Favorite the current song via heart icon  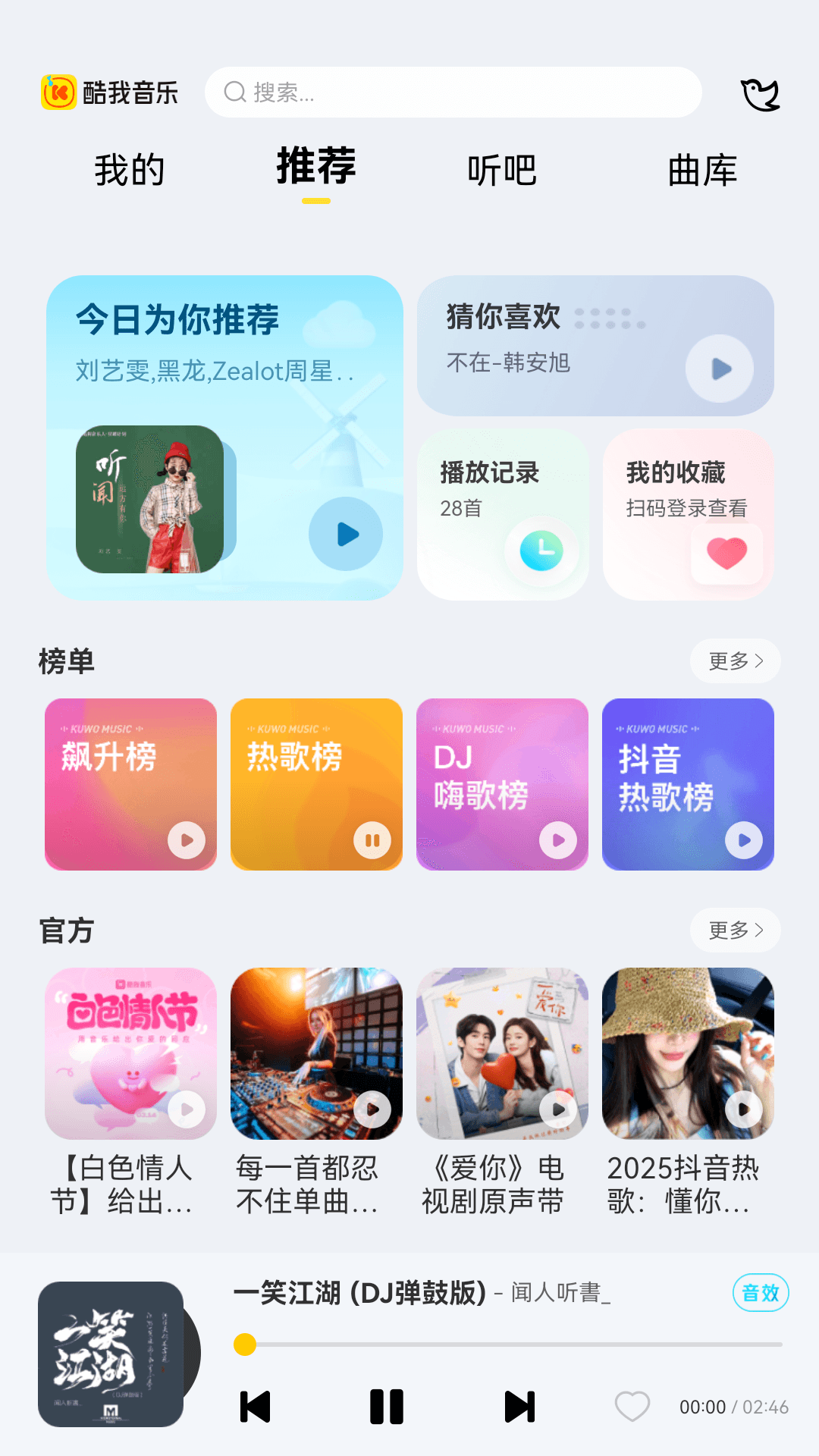(x=632, y=1406)
